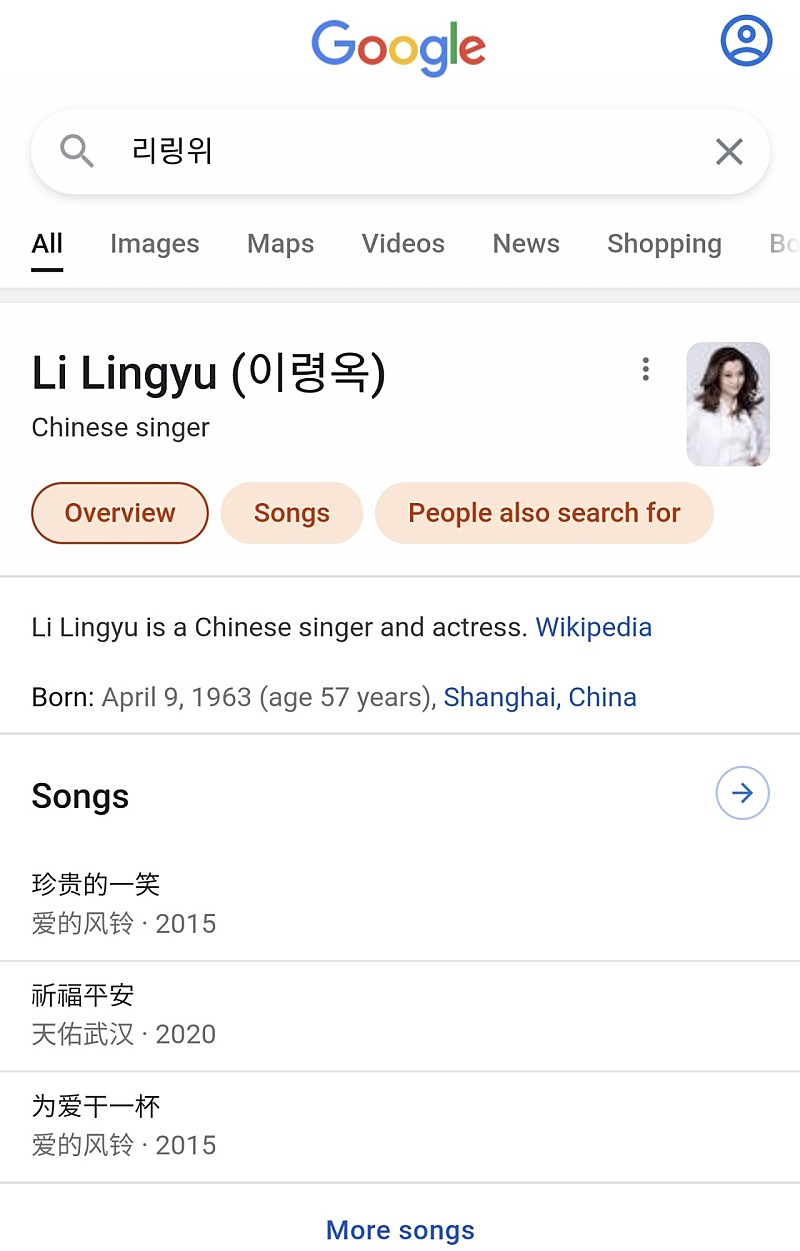Open the song 珍贵的一笑
The width and height of the screenshot is (800, 1251).
click(x=96, y=884)
